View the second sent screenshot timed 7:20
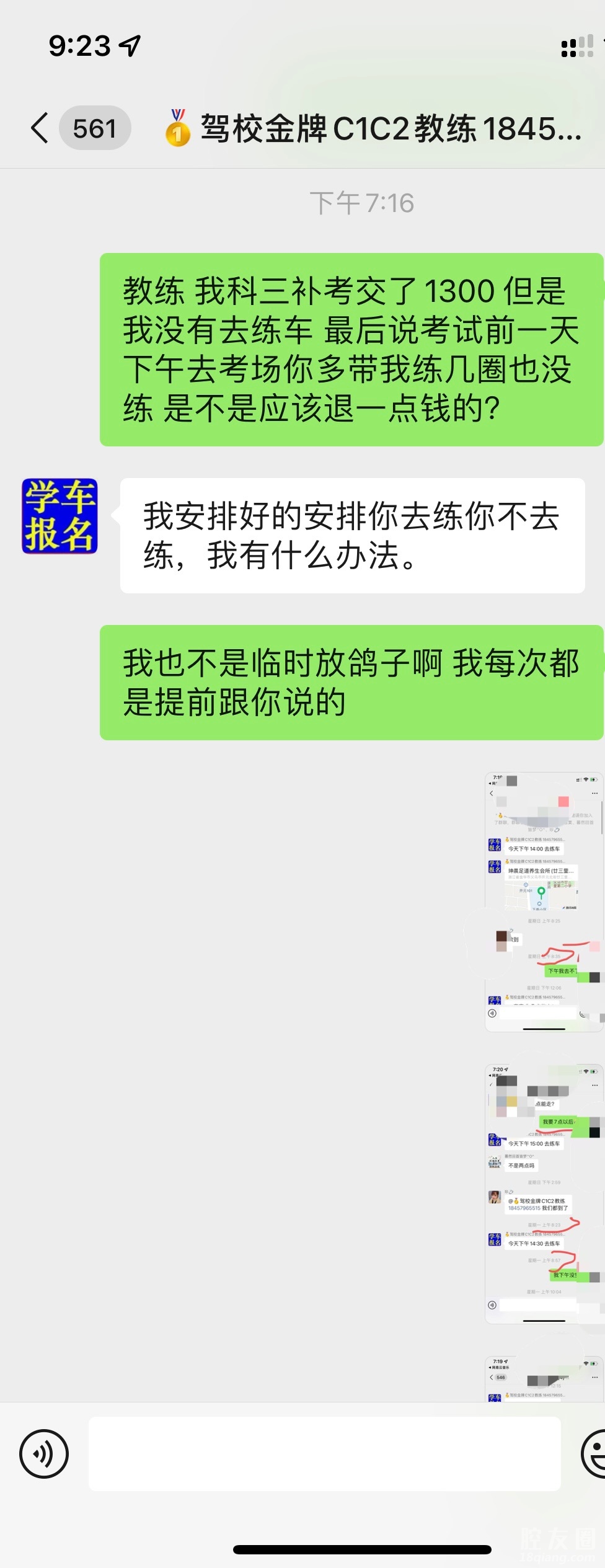This screenshot has width=605, height=1568. coord(544,1194)
